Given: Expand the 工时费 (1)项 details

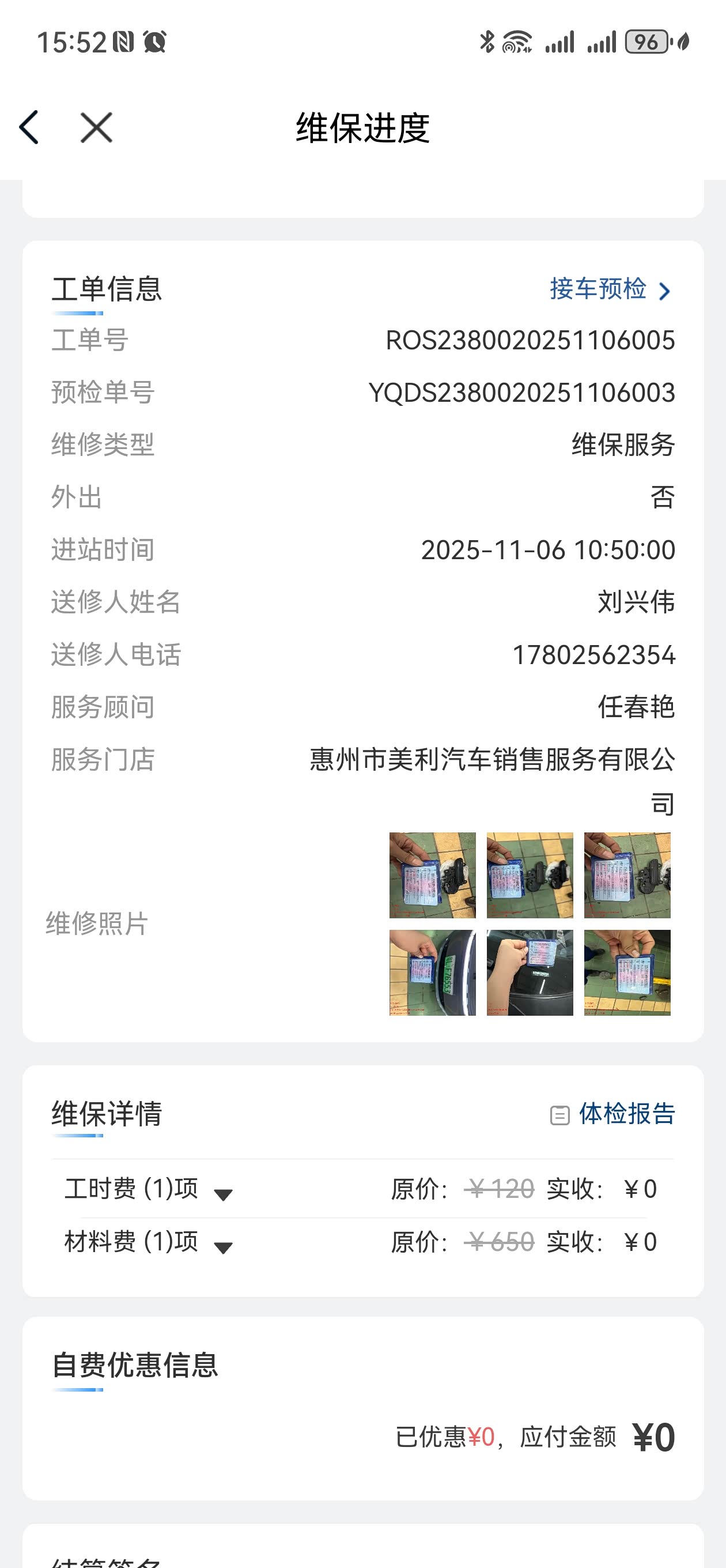Looking at the screenshot, I should pyautogui.click(x=223, y=1194).
